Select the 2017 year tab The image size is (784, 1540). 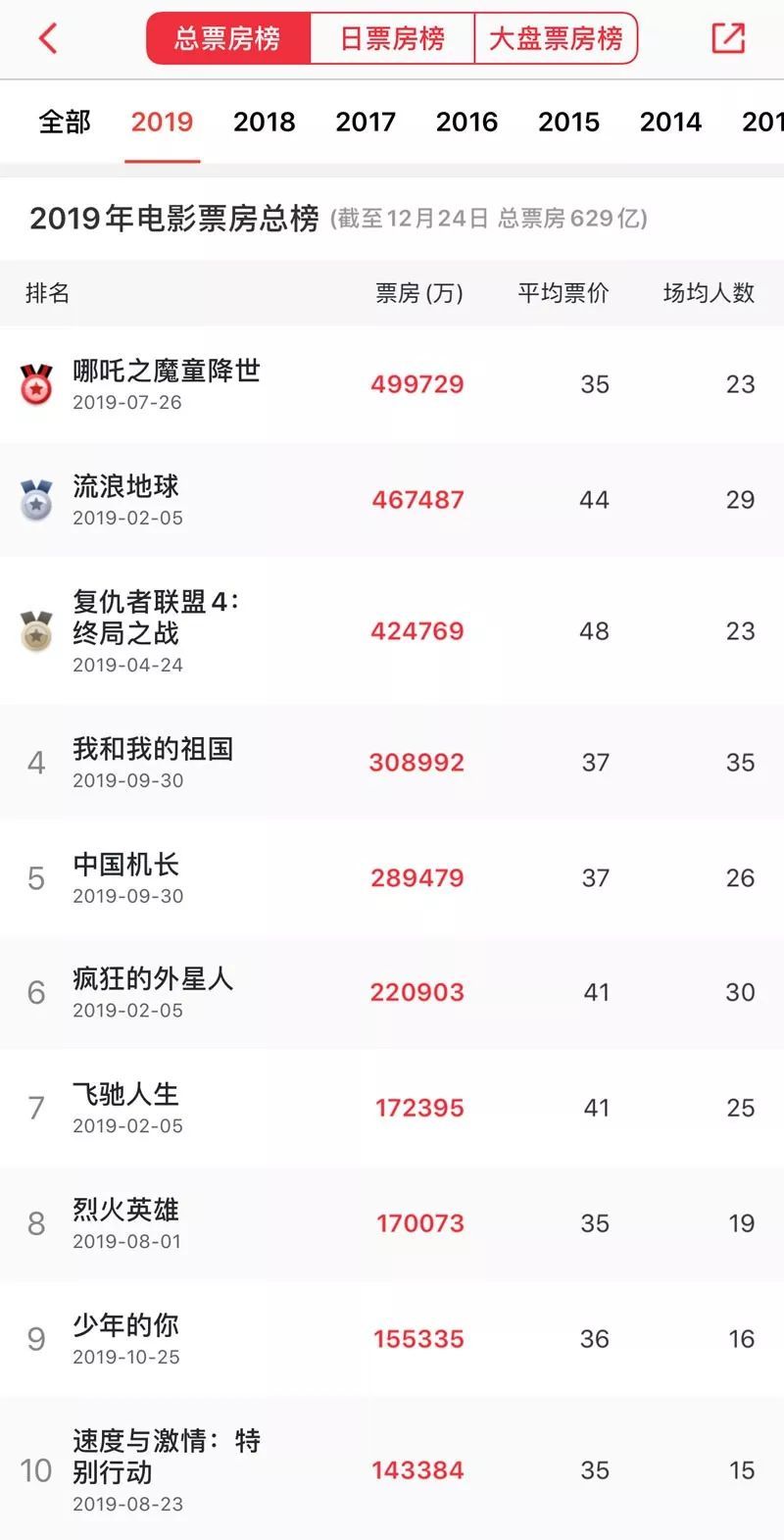(366, 122)
